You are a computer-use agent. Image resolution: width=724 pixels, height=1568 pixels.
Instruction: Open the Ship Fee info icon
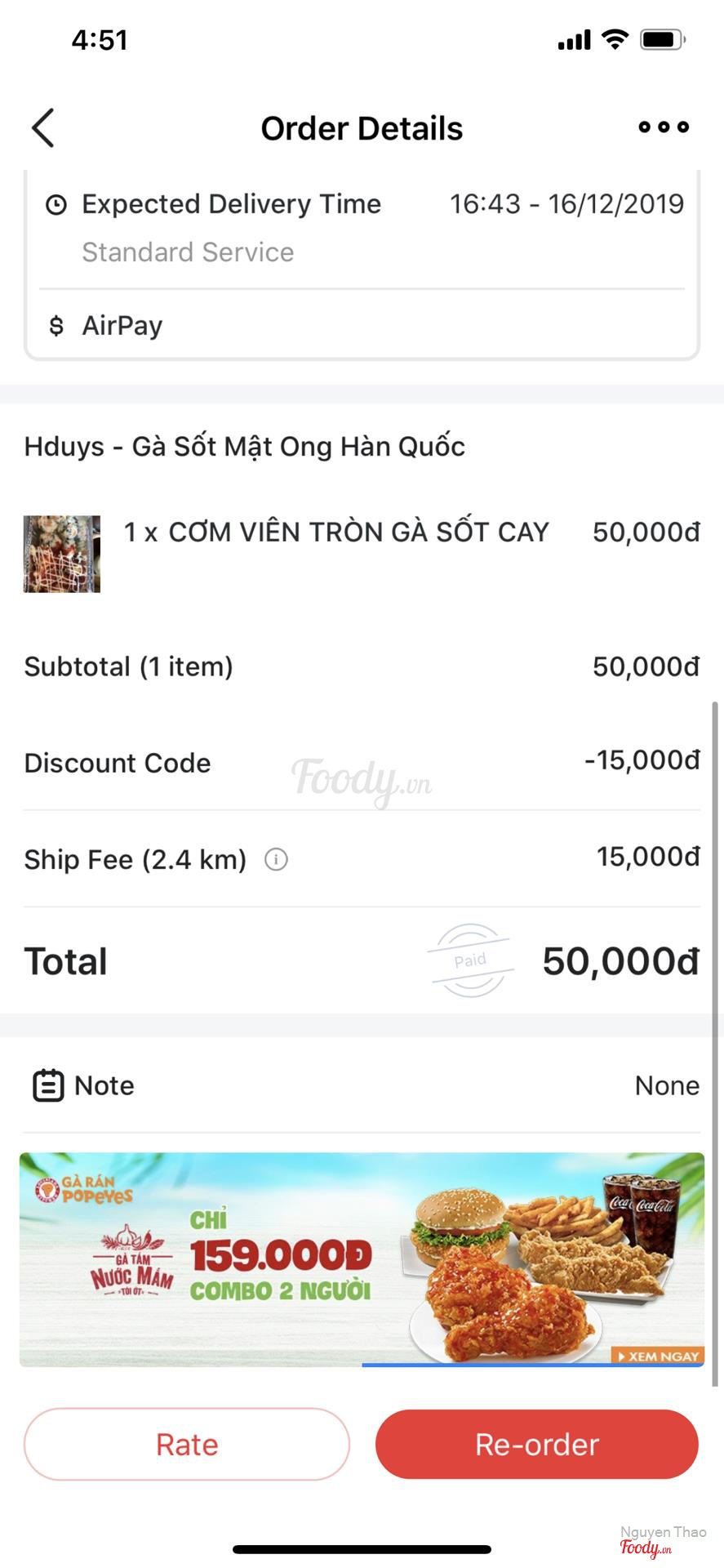[x=276, y=859]
